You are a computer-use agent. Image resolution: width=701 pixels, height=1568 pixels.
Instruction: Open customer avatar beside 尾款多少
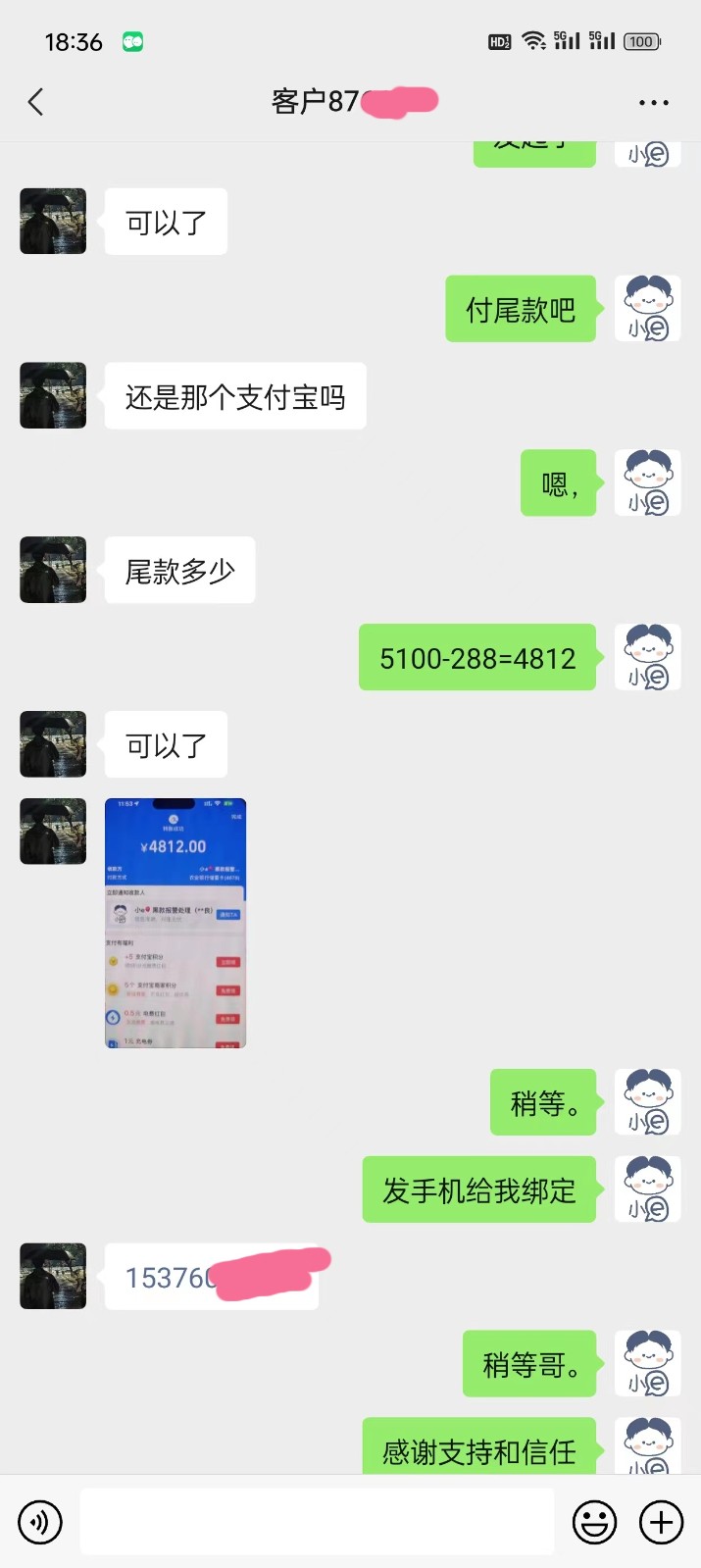pyautogui.click(x=53, y=570)
